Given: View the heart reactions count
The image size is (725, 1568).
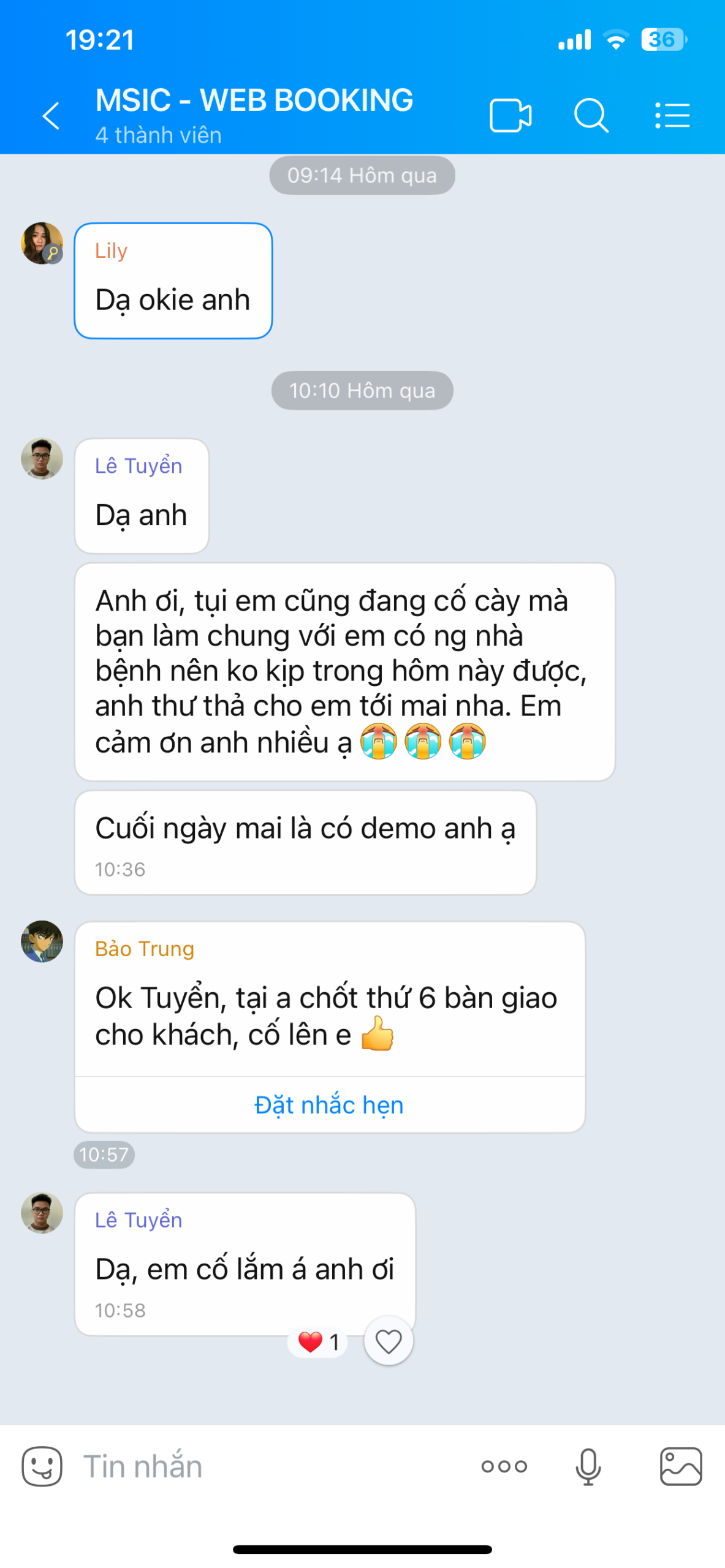Looking at the screenshot, I should point(318,1342).
